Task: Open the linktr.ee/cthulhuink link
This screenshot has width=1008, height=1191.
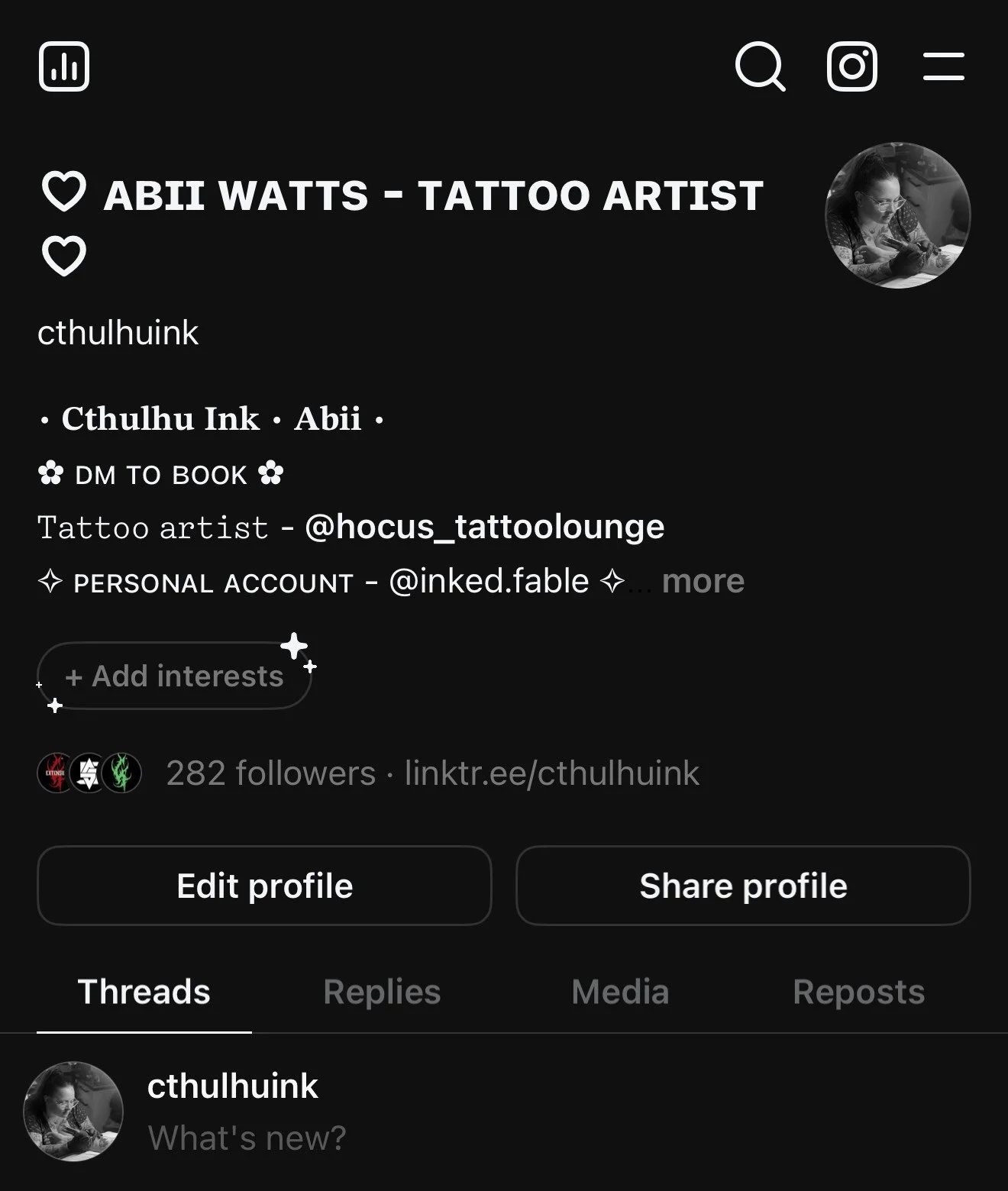Action: point(551,773)
